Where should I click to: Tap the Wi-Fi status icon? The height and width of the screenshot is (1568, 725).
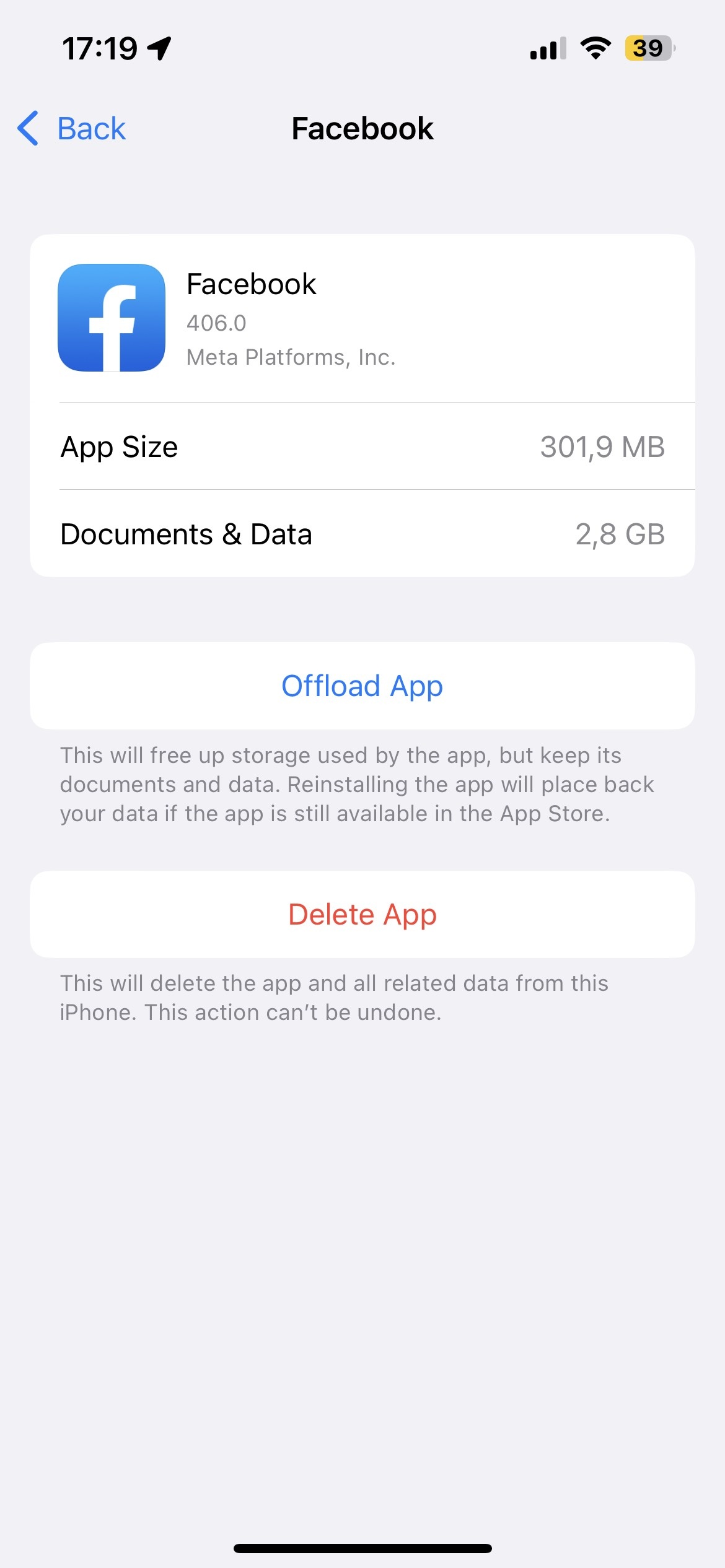(596, 48)
